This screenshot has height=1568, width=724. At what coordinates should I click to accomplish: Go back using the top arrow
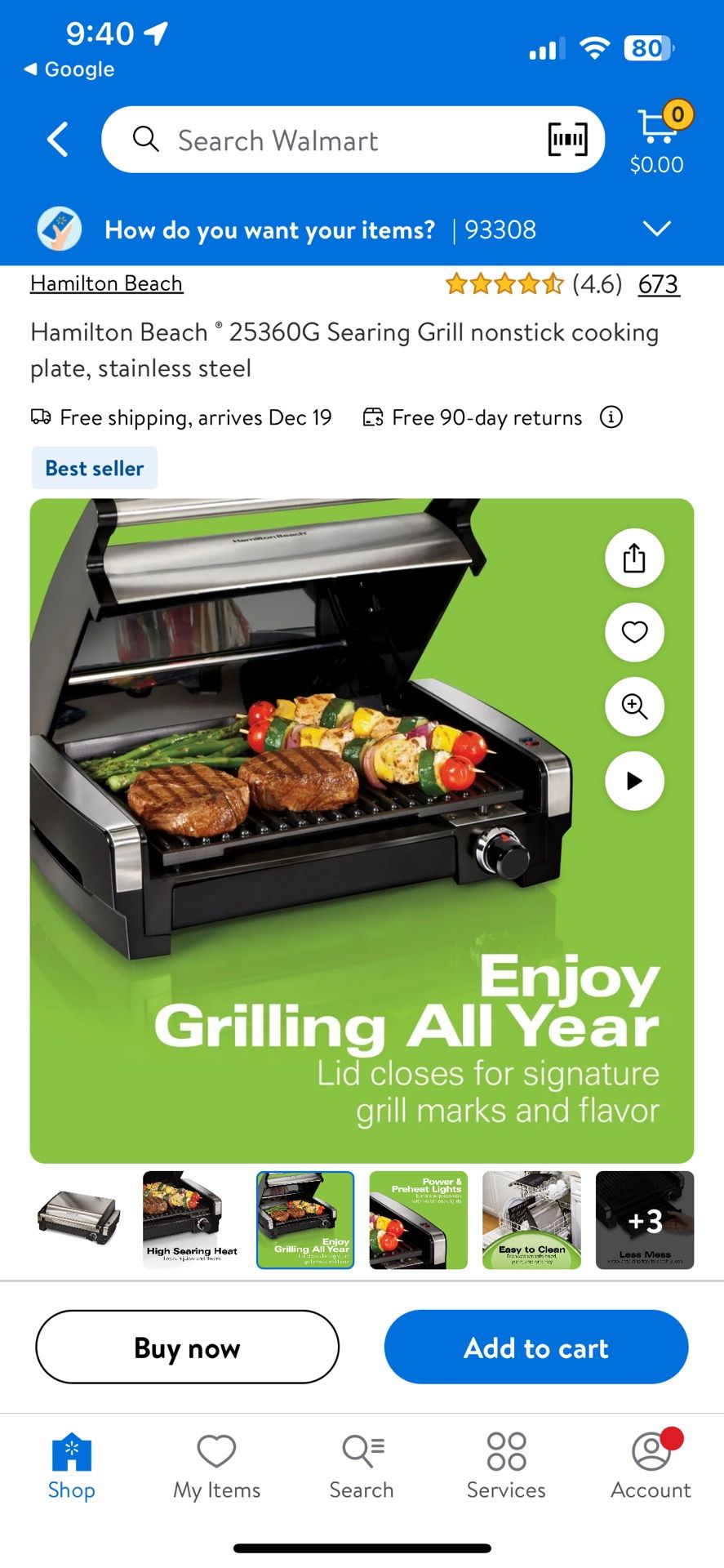(57, 140)
